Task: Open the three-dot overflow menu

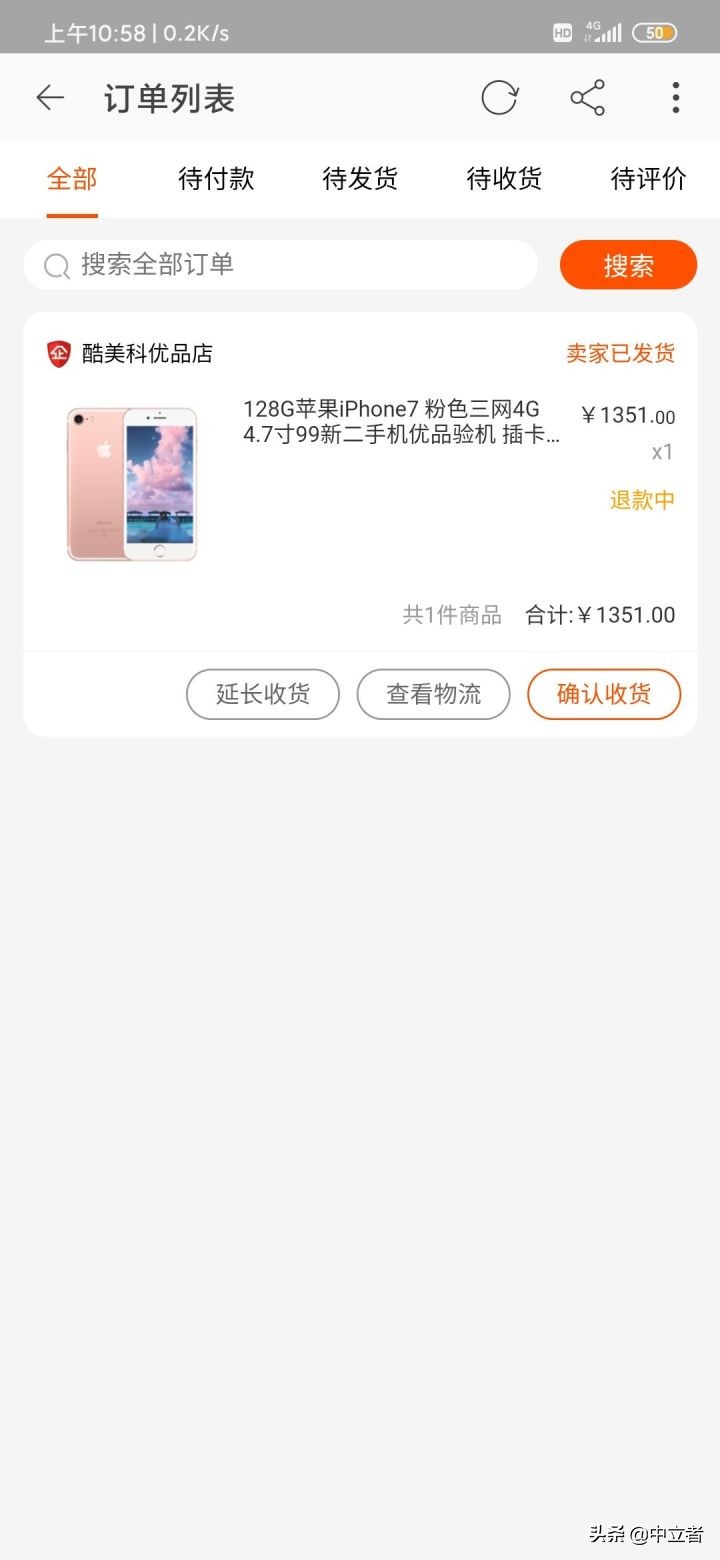Action: [676, 97]
